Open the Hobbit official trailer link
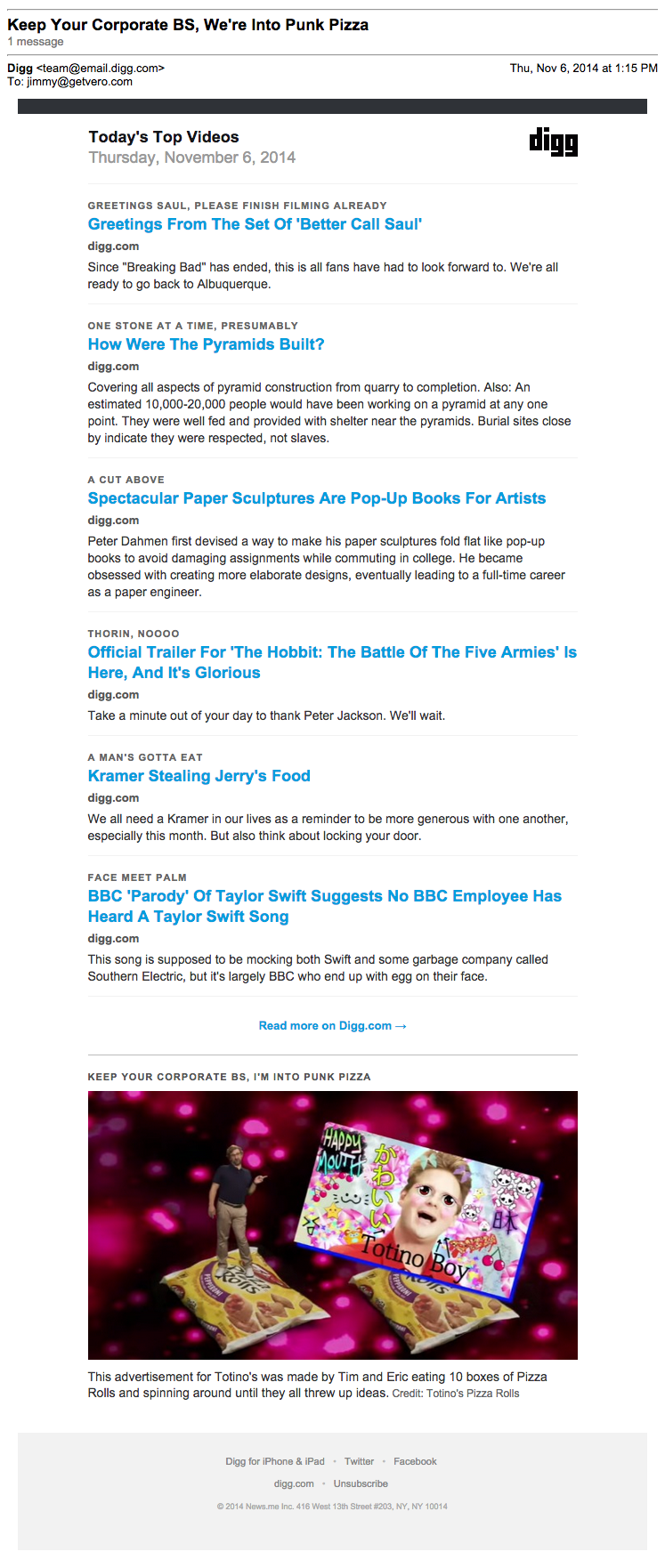The image size is (665, 1568). pyautogui.click(x=331, y=653)
